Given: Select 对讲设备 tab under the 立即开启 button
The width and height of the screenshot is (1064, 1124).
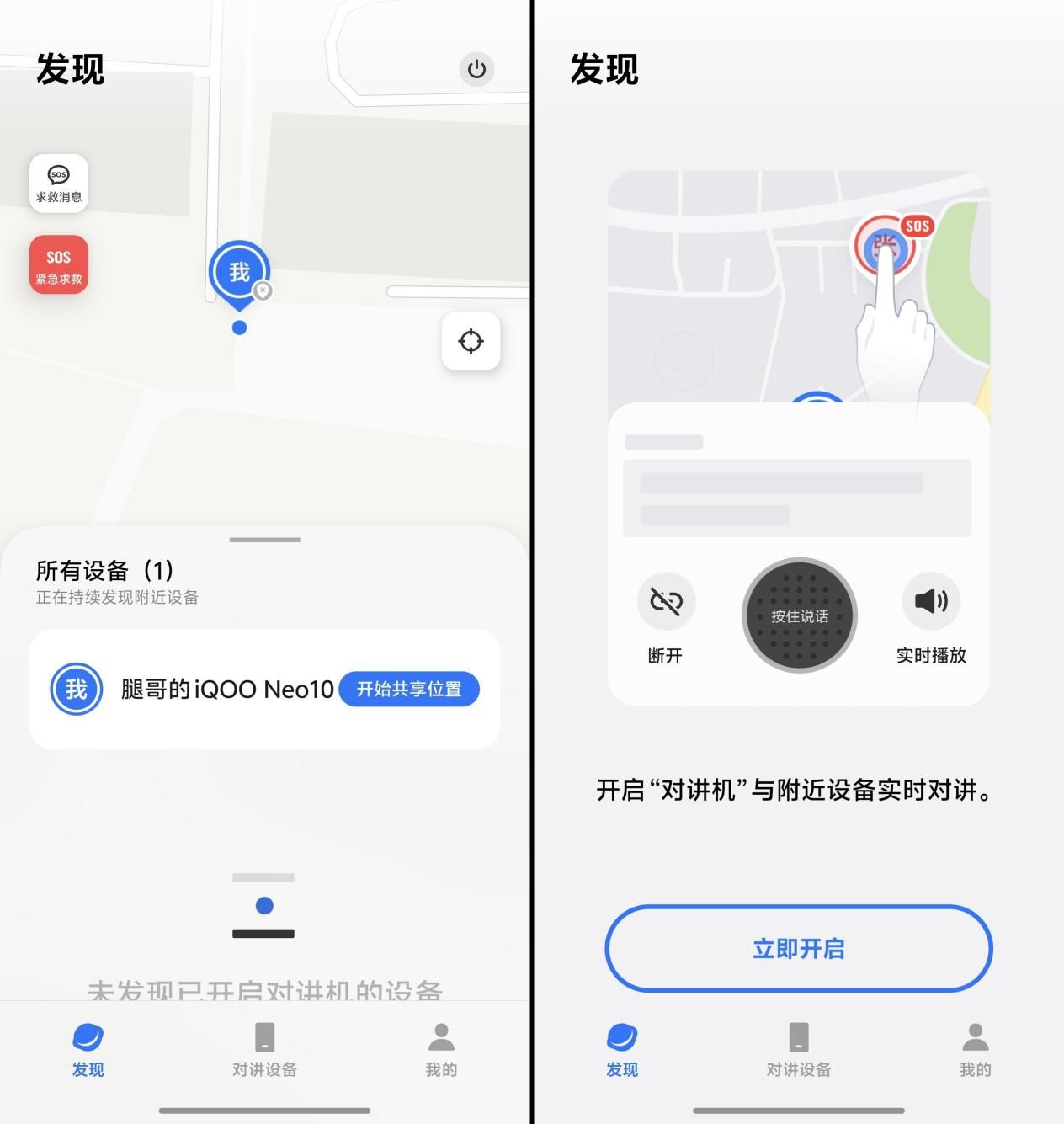Looking at the screenshot, I should pos(798,1049).
